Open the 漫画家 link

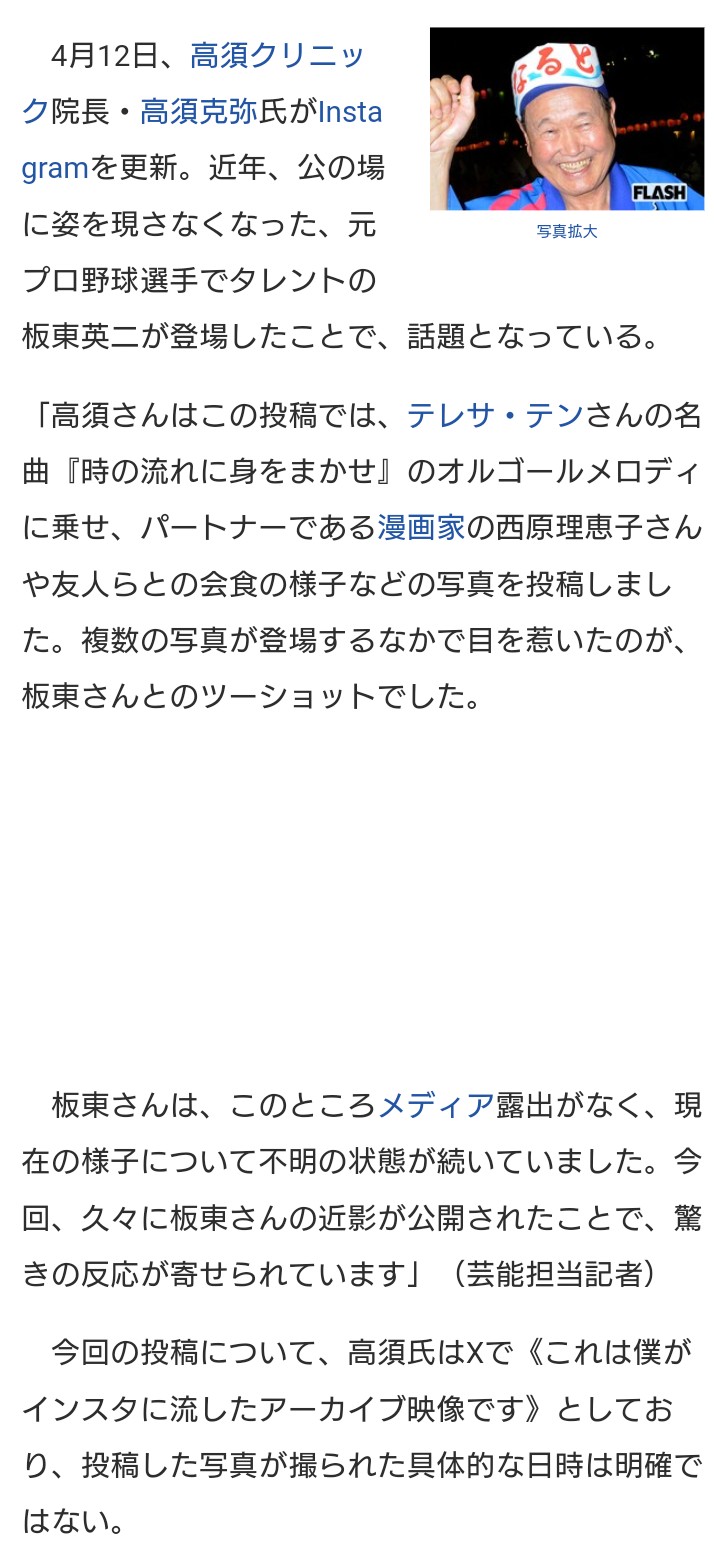click(422, 526)
